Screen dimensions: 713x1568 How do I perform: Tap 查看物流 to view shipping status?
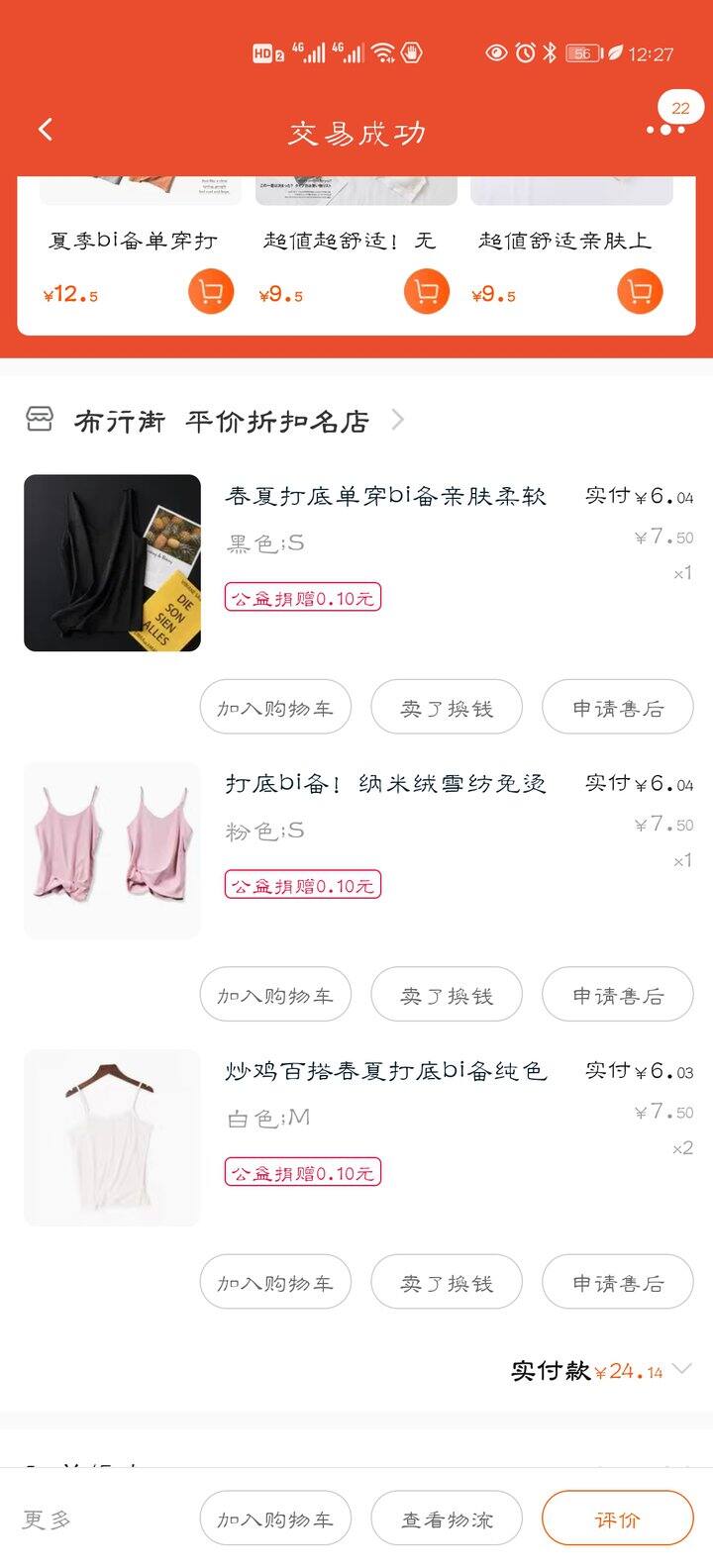[447, 1519]
